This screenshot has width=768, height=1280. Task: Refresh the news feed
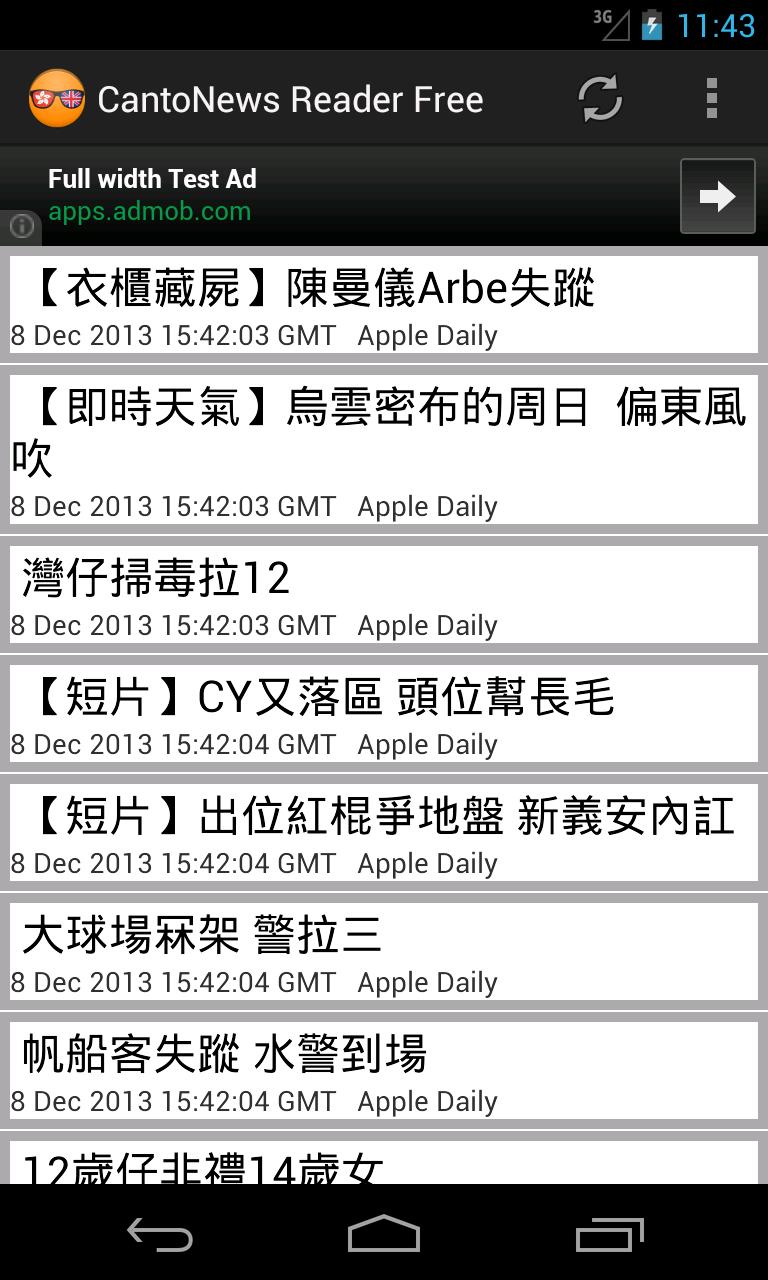(x=601, y=97)
